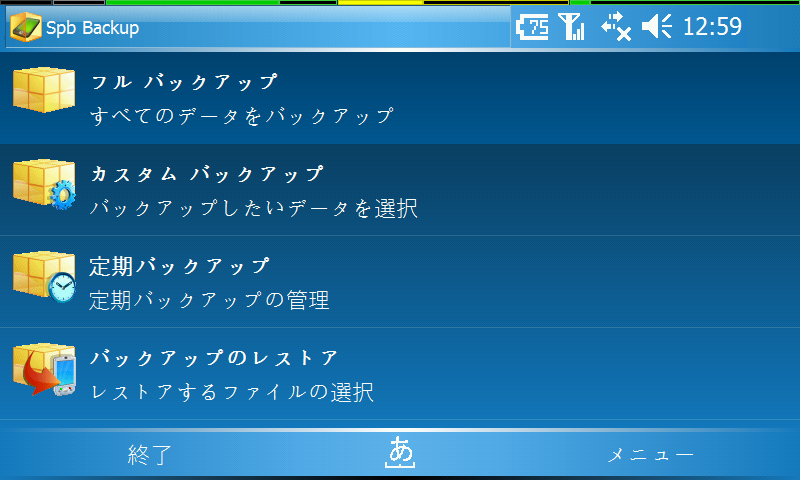
Task: Select カスタム バックアップ row
Action: click(x=400, y=190)
